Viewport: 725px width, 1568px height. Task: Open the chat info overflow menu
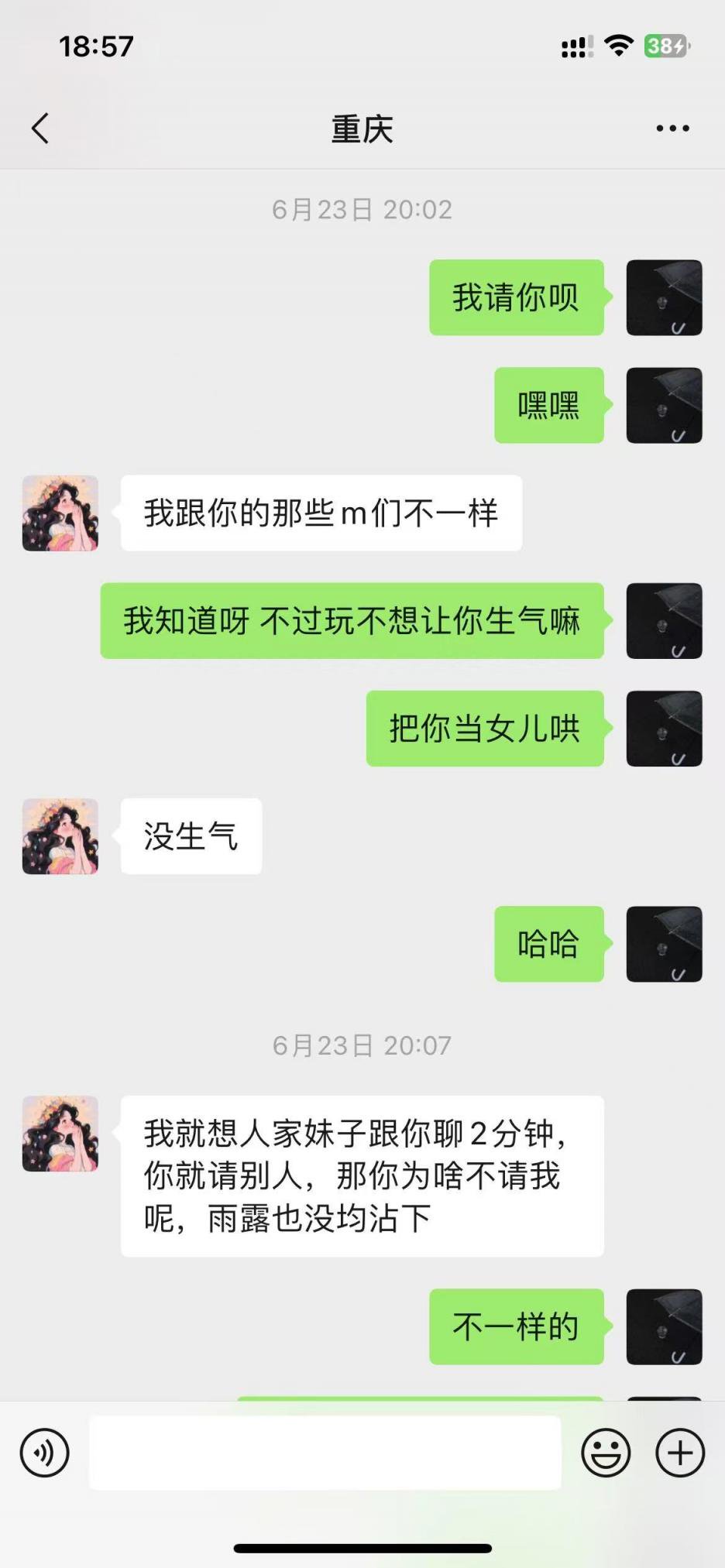click(x=672, y=129)
